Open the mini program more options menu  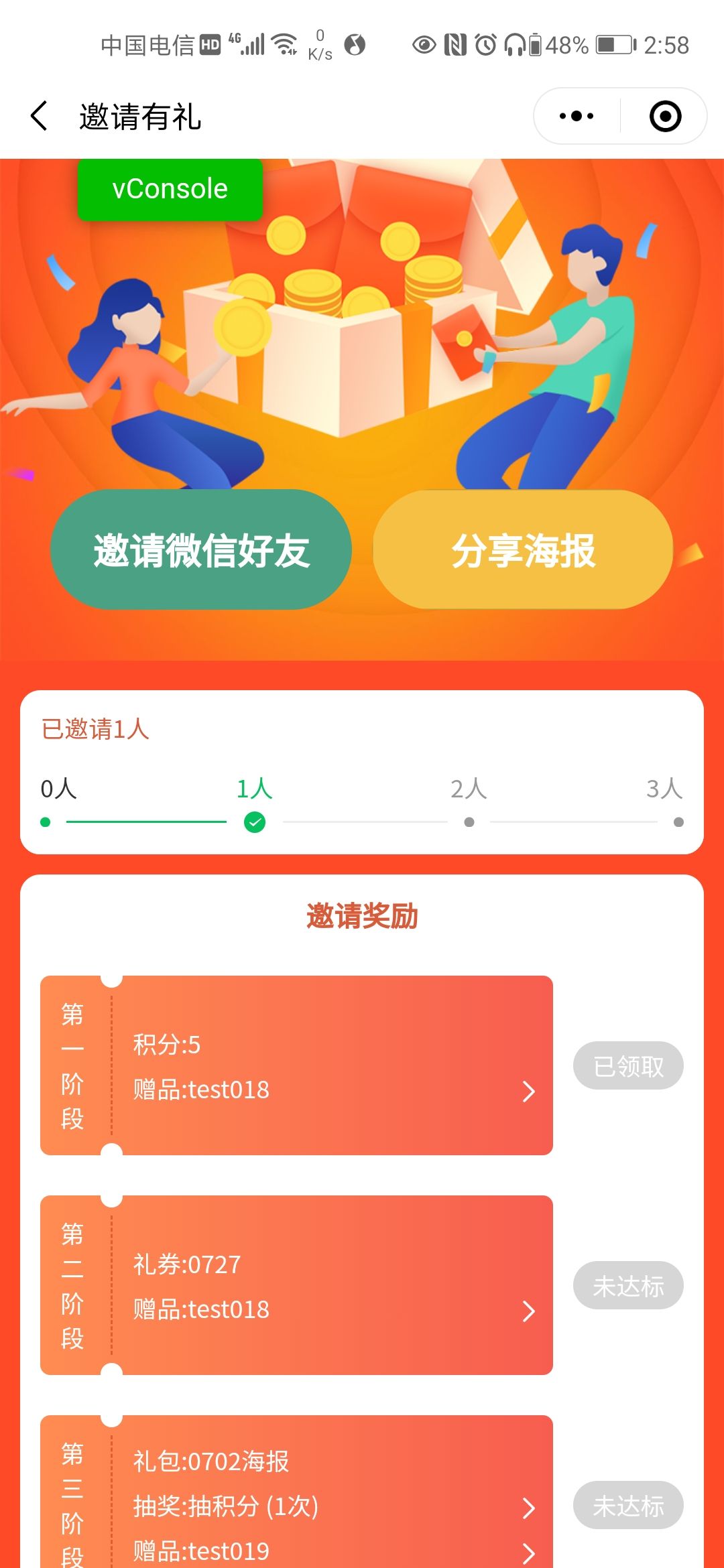tap(577, 116)
